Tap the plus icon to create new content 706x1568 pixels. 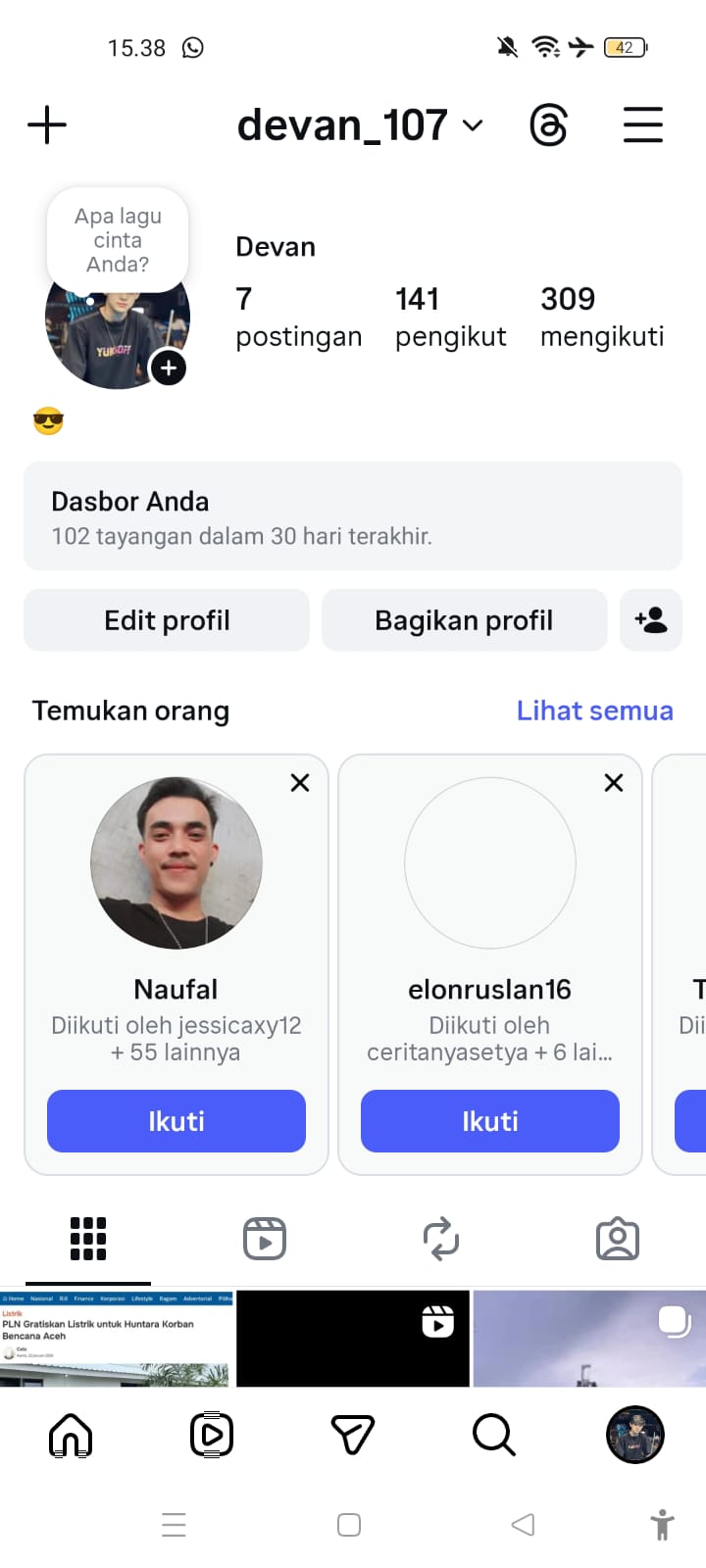click(x=47, y=125)
